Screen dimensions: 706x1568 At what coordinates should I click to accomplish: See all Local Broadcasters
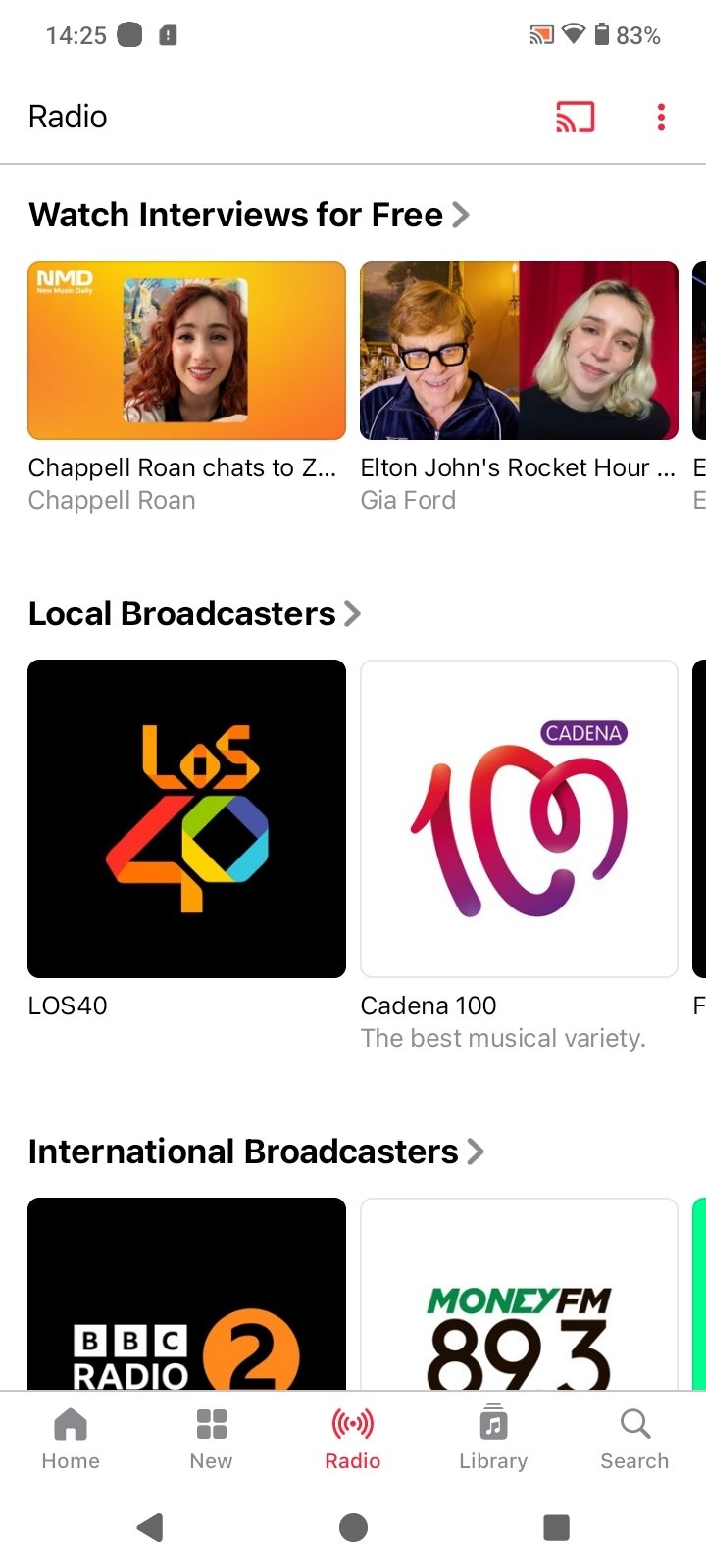click(195, 613)
